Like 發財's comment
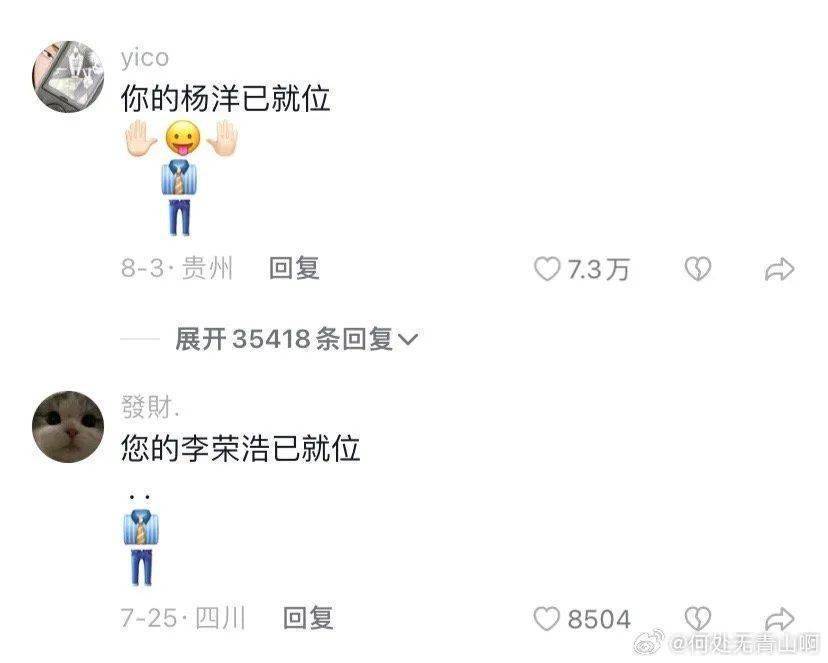The height and width of the screenshot is (663, 828). [x=547, y=619]
